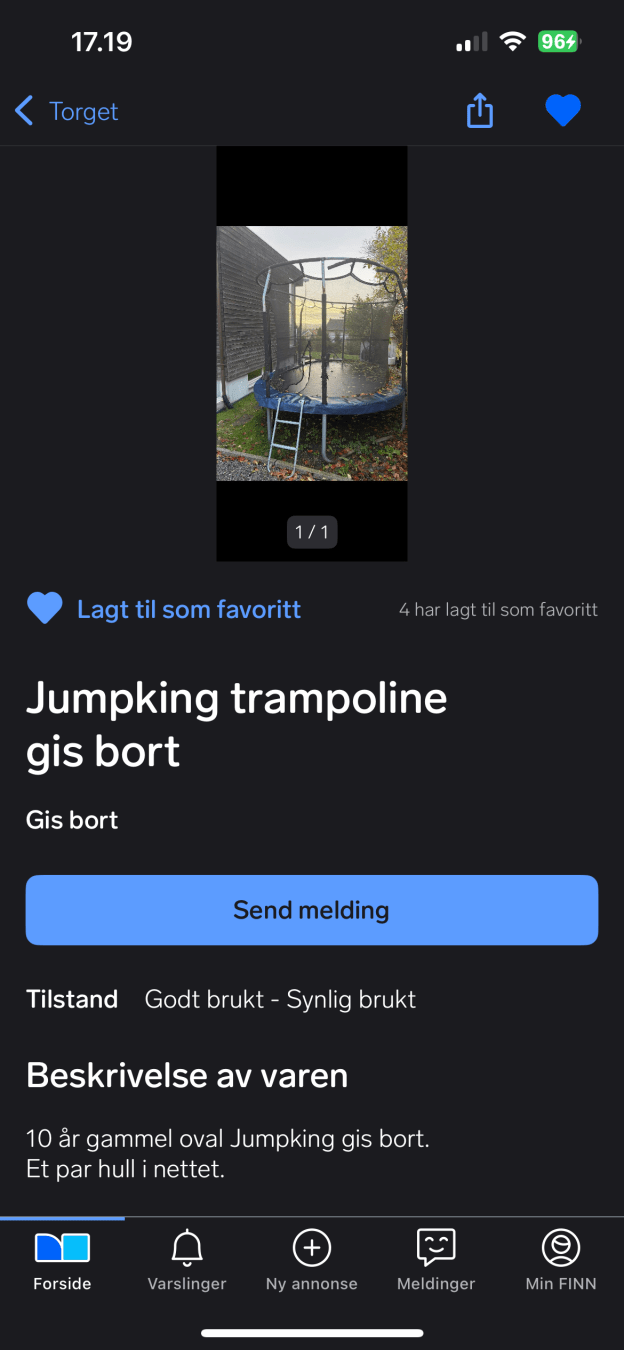Send melding to the seller
624x1350 pixels.
click(x=312, y=910)
